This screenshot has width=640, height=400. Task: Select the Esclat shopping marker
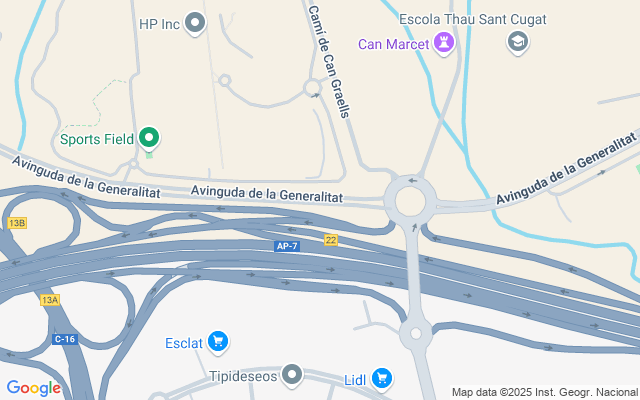pyautogui.click(x=217, y=342)
